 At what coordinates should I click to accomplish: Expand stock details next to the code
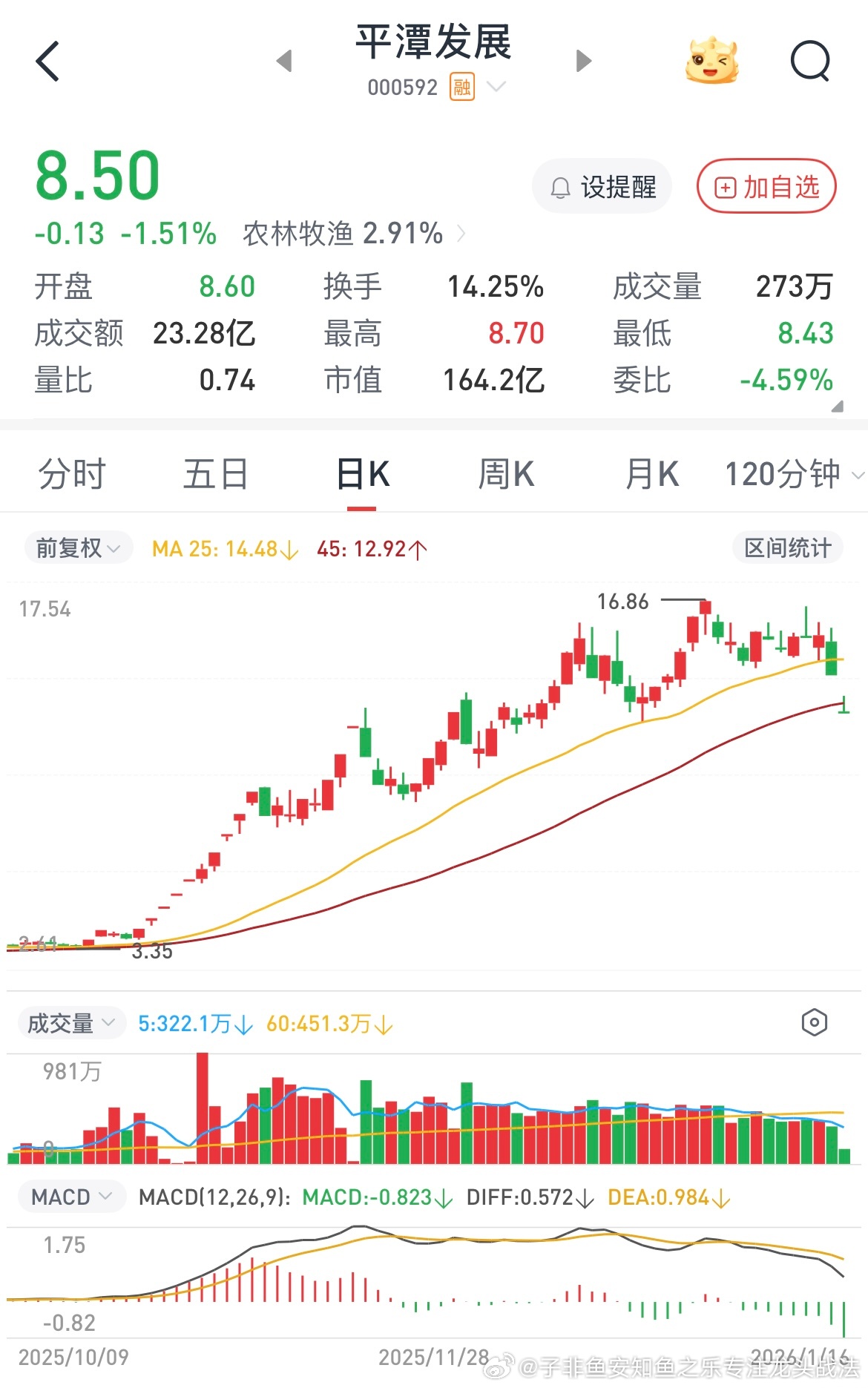point(496,88)
